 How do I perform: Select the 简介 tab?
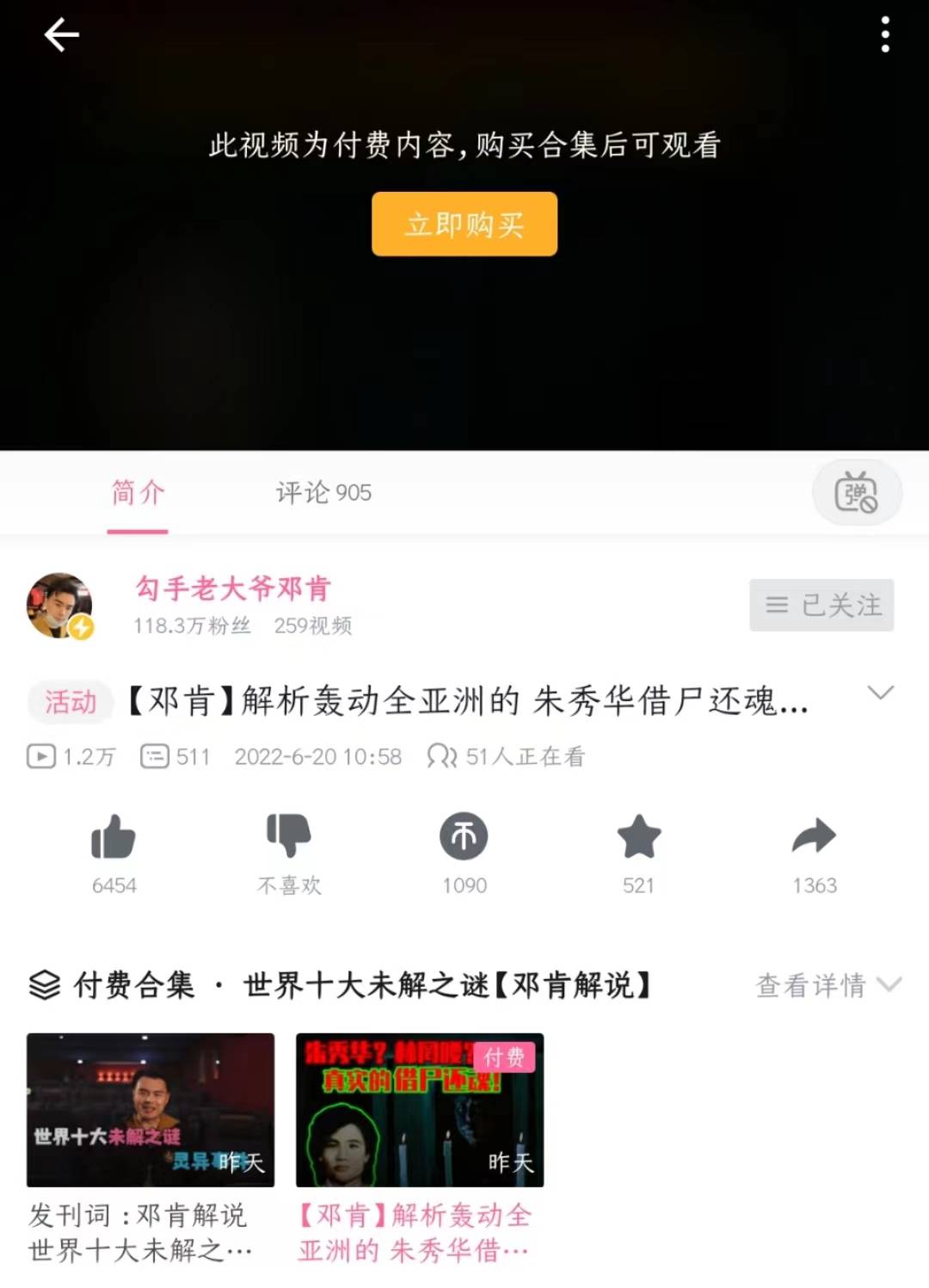point(138,493)
